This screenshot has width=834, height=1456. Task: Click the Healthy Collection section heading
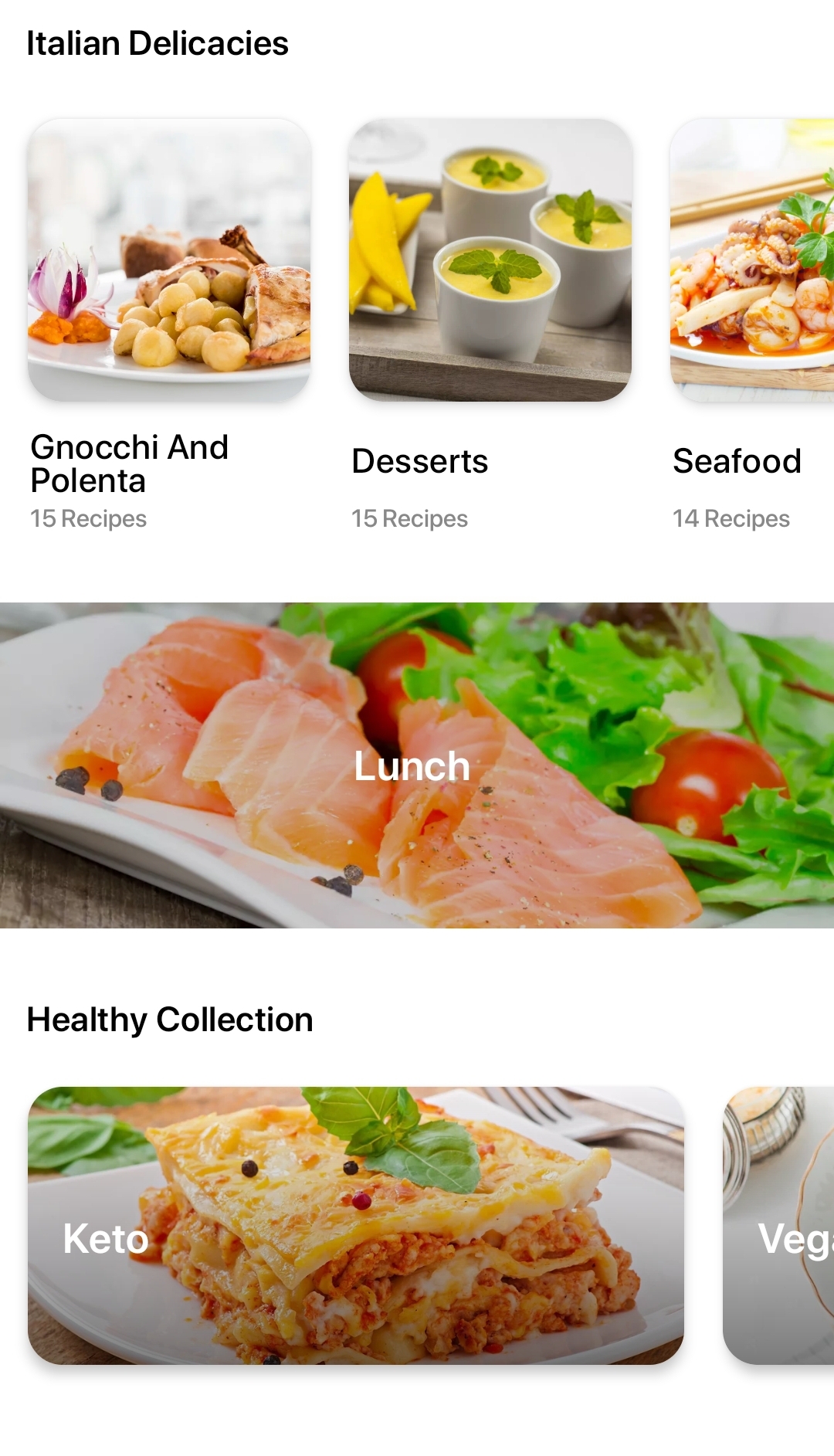(x=170, y=1018)
